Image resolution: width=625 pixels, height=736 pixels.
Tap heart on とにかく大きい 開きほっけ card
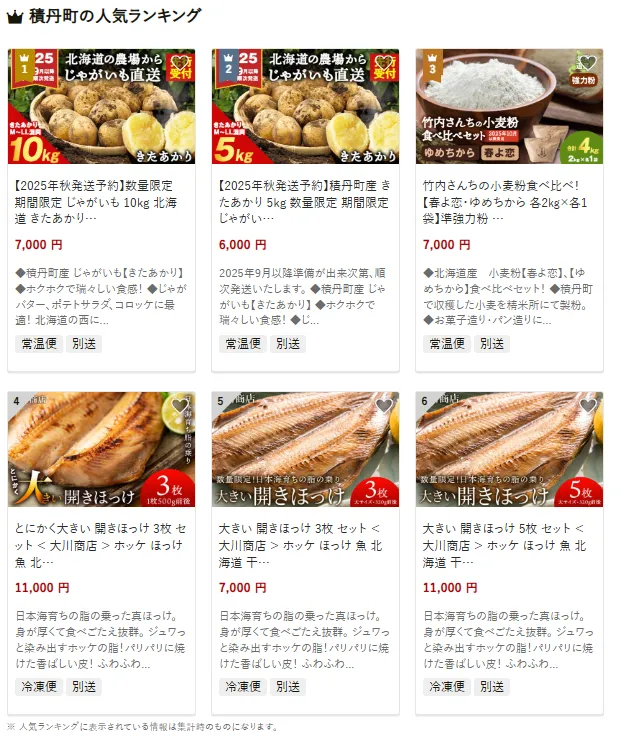click(x=180, y=407)
